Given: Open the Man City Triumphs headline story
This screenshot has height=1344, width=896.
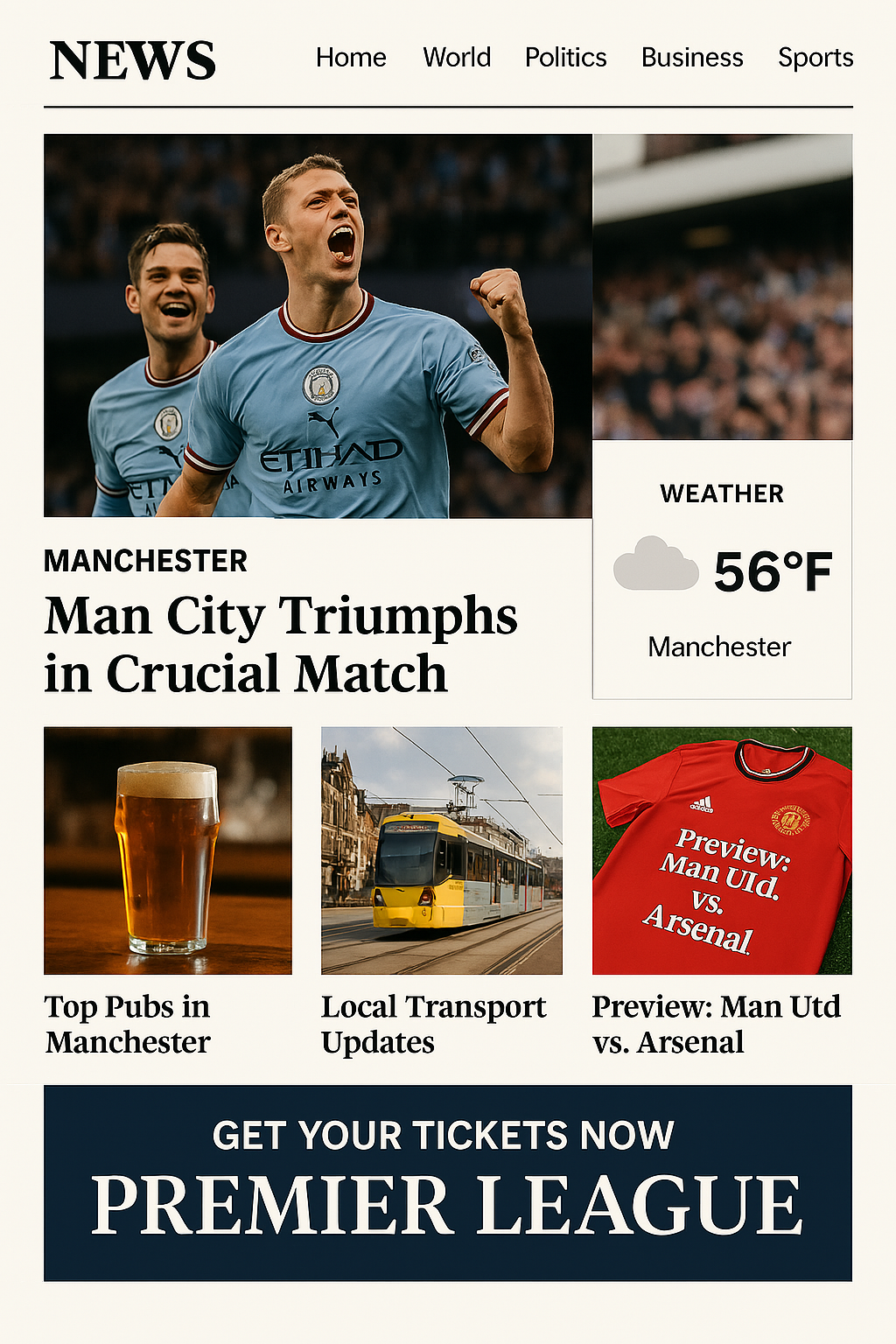Looking at the screenshot, I should pos(280,643).
